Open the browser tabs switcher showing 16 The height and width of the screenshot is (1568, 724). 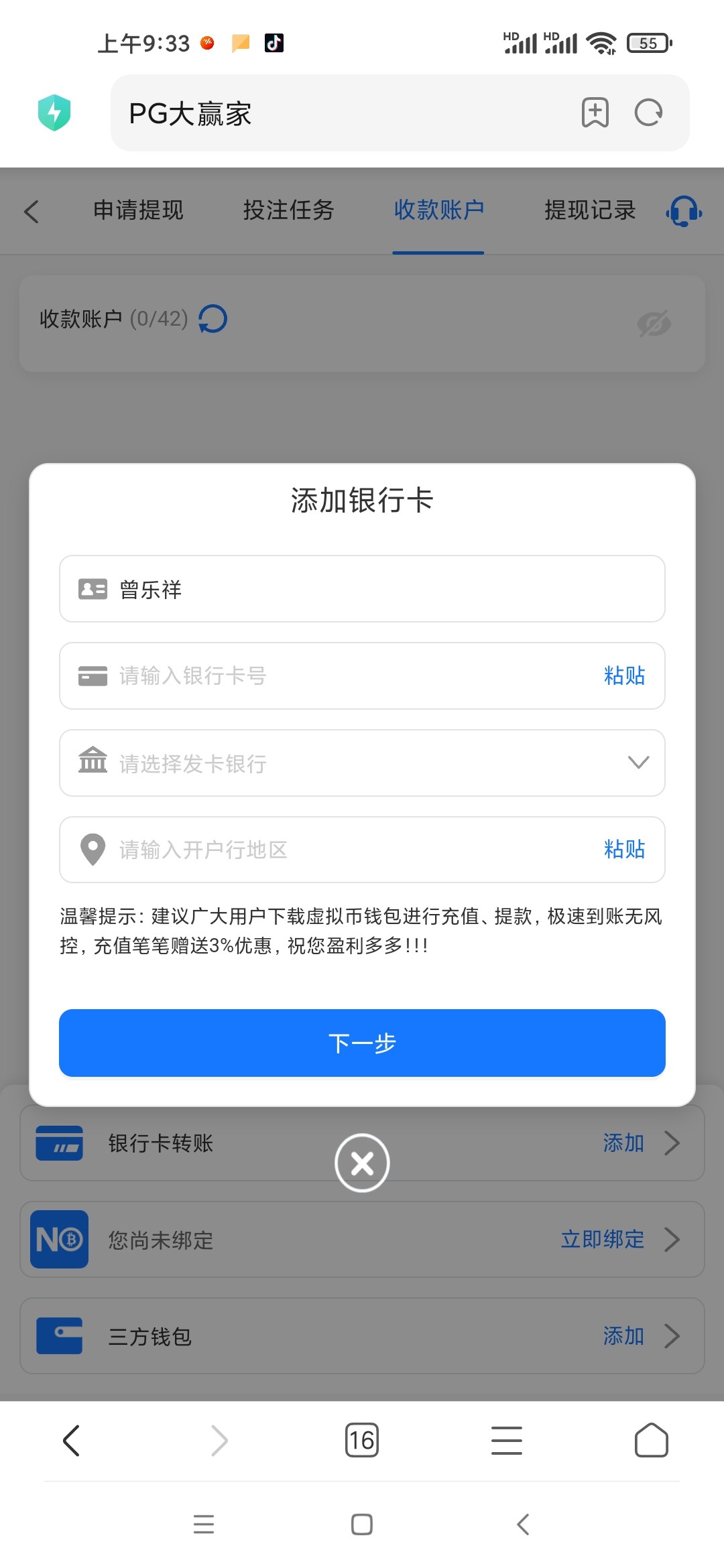[x=362, y=1440]
